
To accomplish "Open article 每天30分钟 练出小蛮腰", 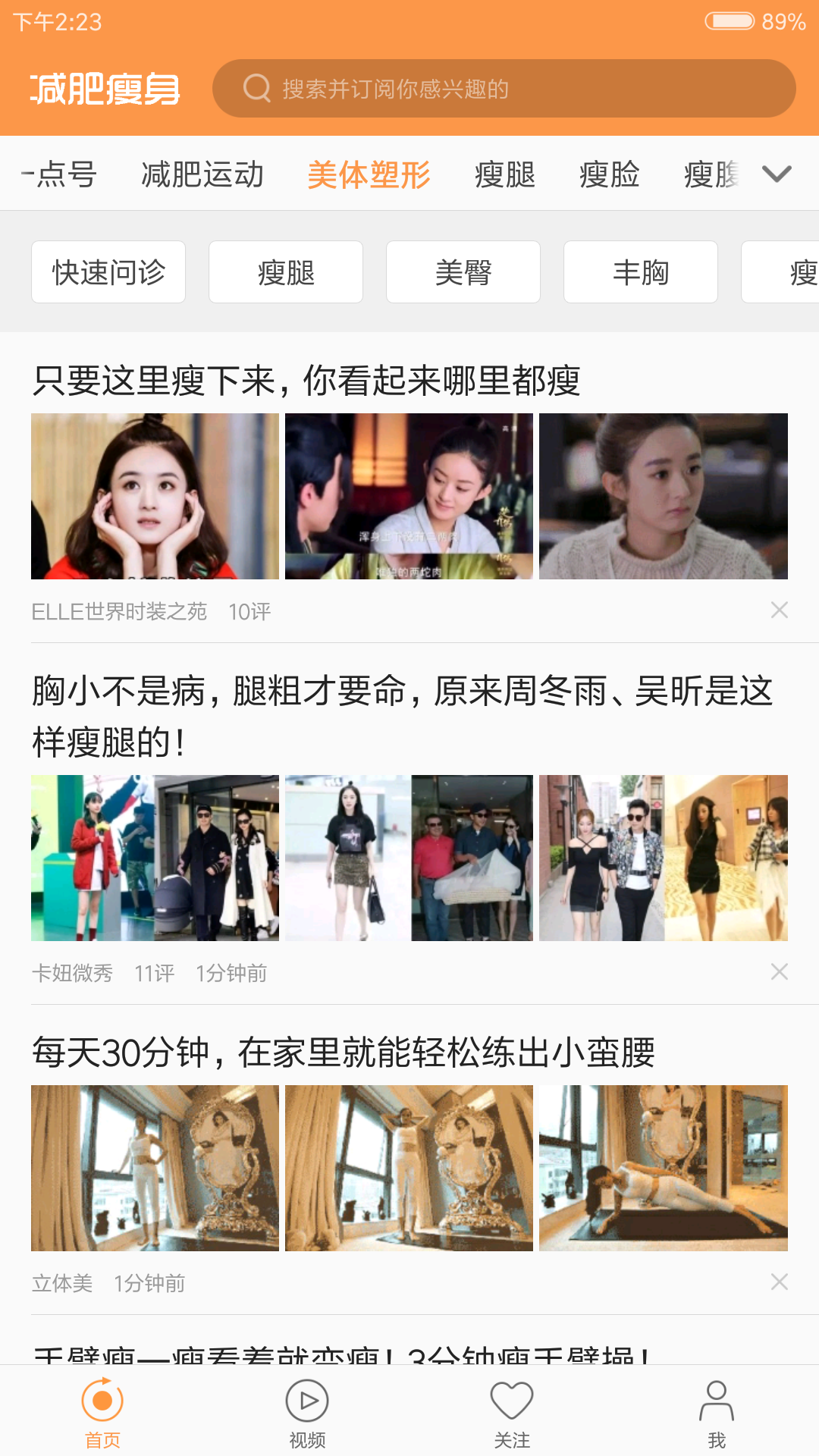I will tap(344, 1053).
